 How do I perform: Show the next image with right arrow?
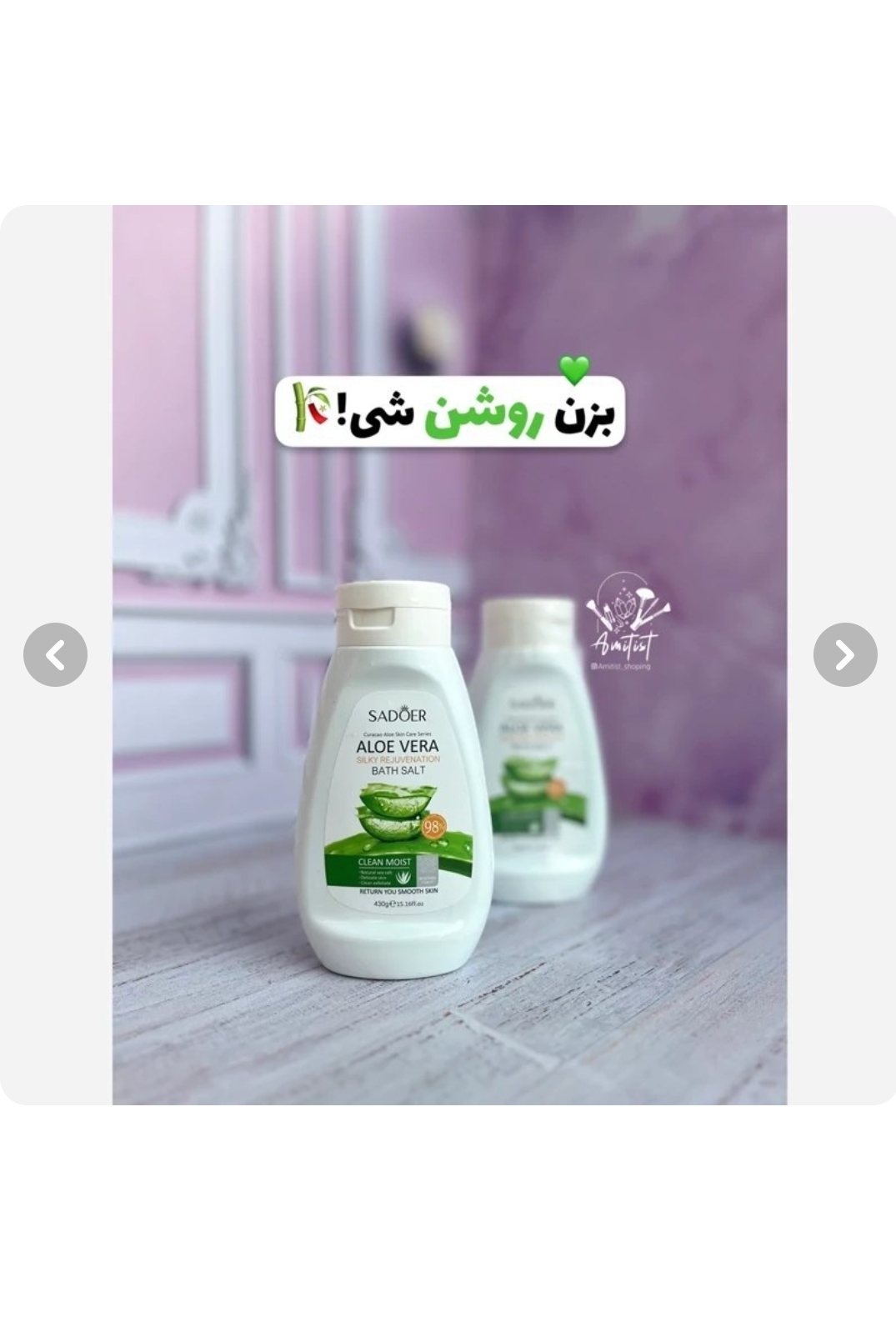(x=845, y=655)
